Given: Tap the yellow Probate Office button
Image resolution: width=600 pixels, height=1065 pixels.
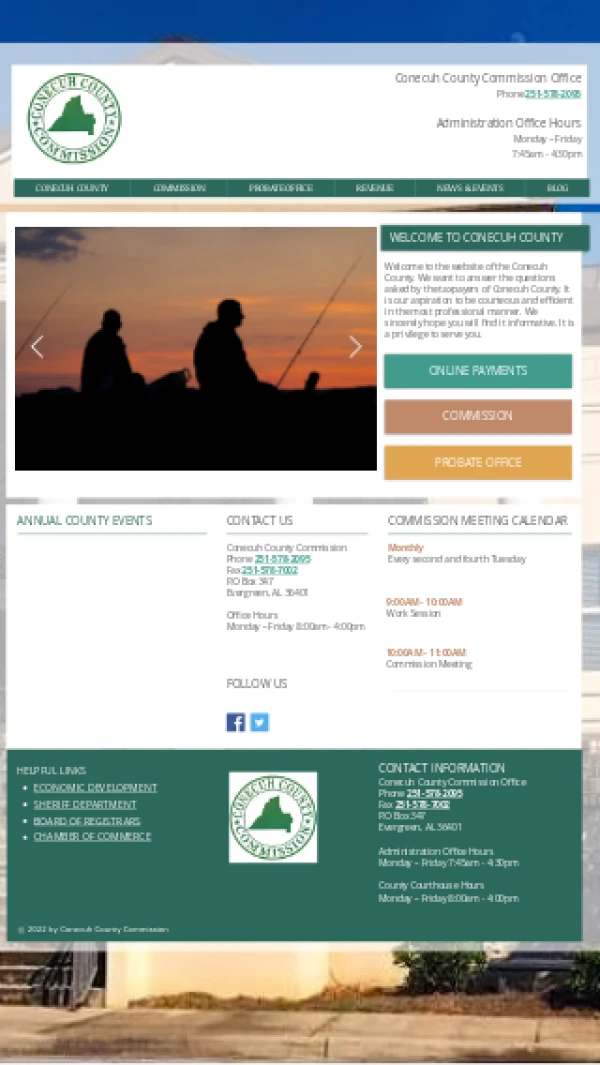Looking at the screenshot, I should (x=478, y=462).
